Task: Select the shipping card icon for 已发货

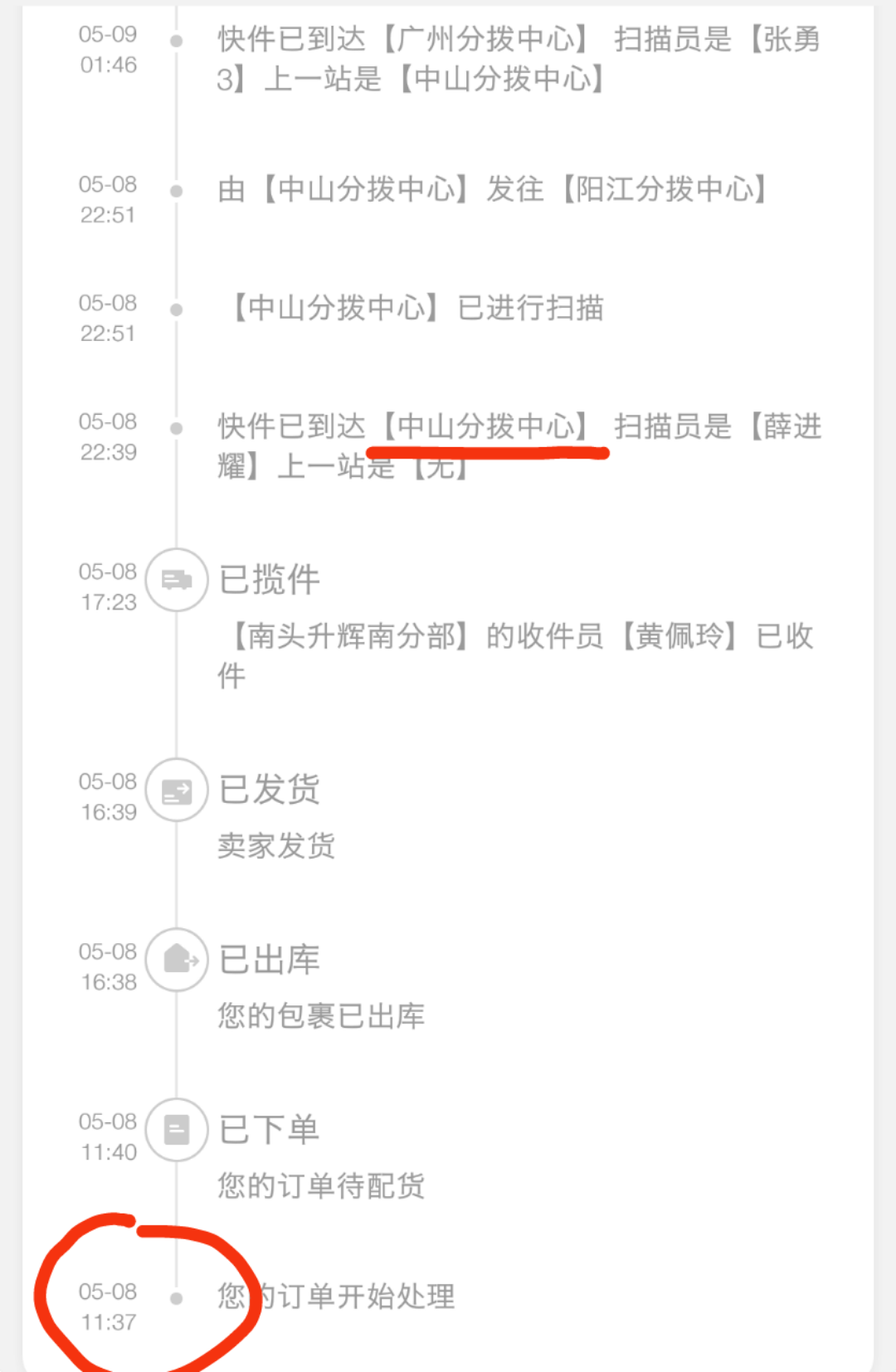Action: click(176, 790)
